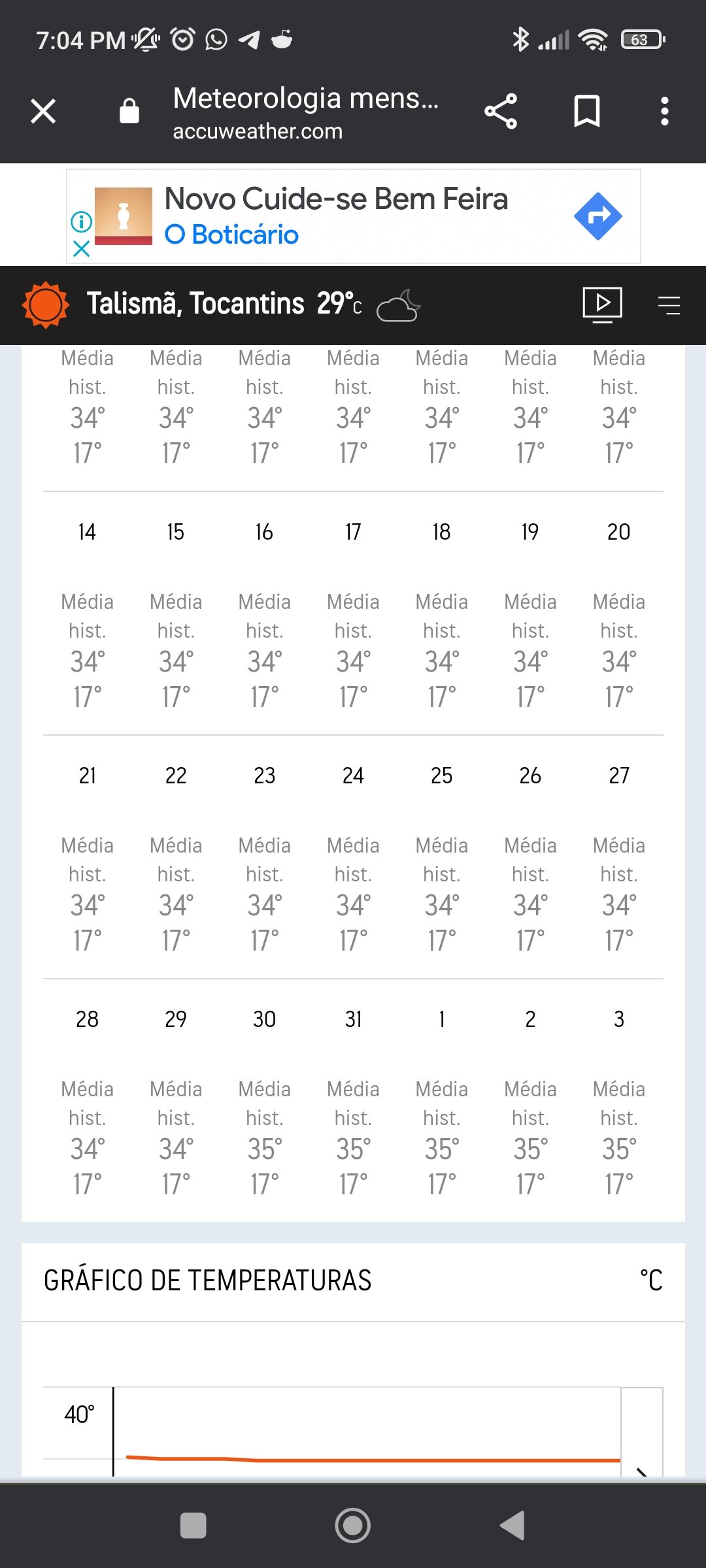Open the browser overflow menu

[665, 111]
